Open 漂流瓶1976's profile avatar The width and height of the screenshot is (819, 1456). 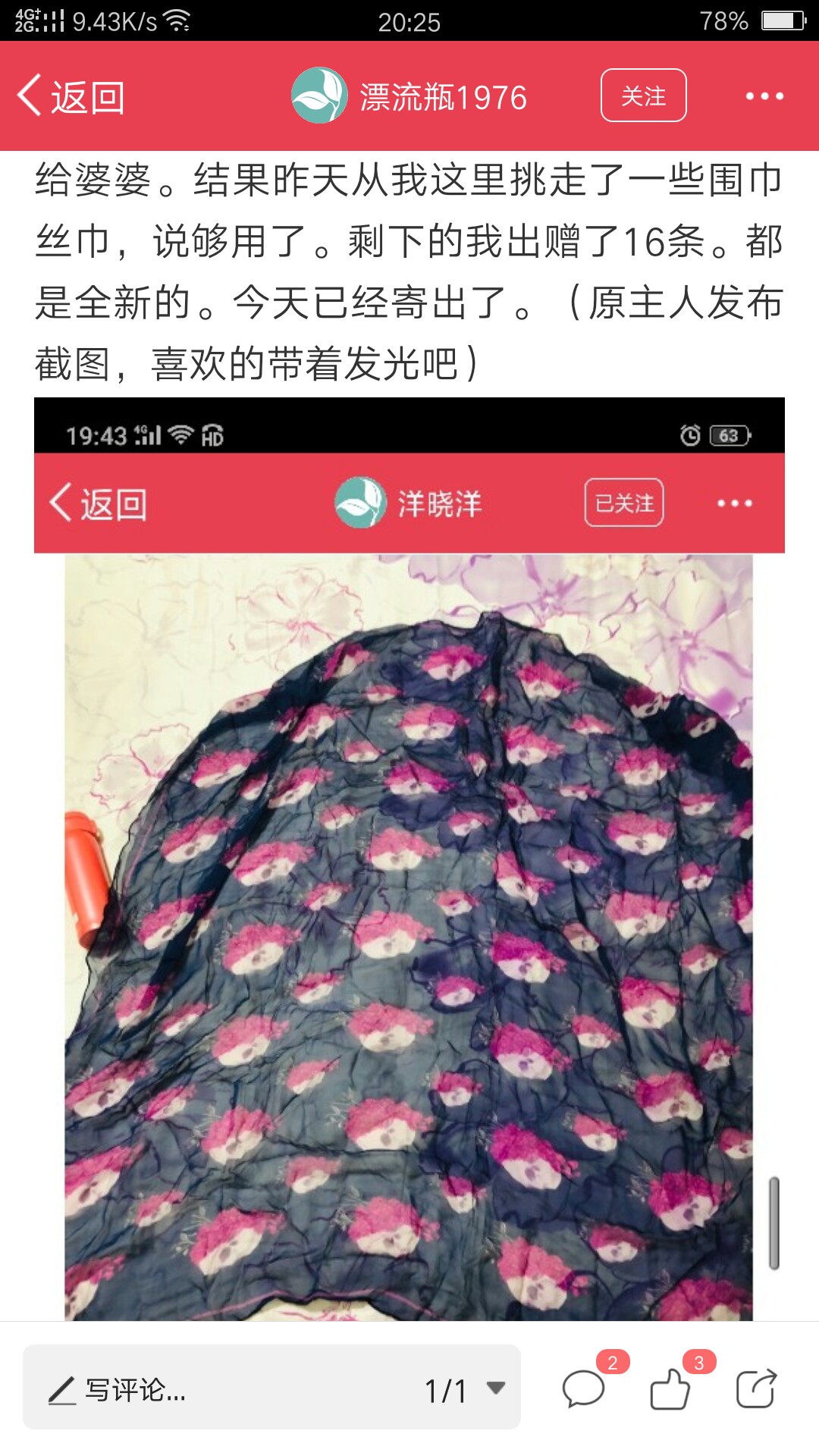tap(319, 96)
